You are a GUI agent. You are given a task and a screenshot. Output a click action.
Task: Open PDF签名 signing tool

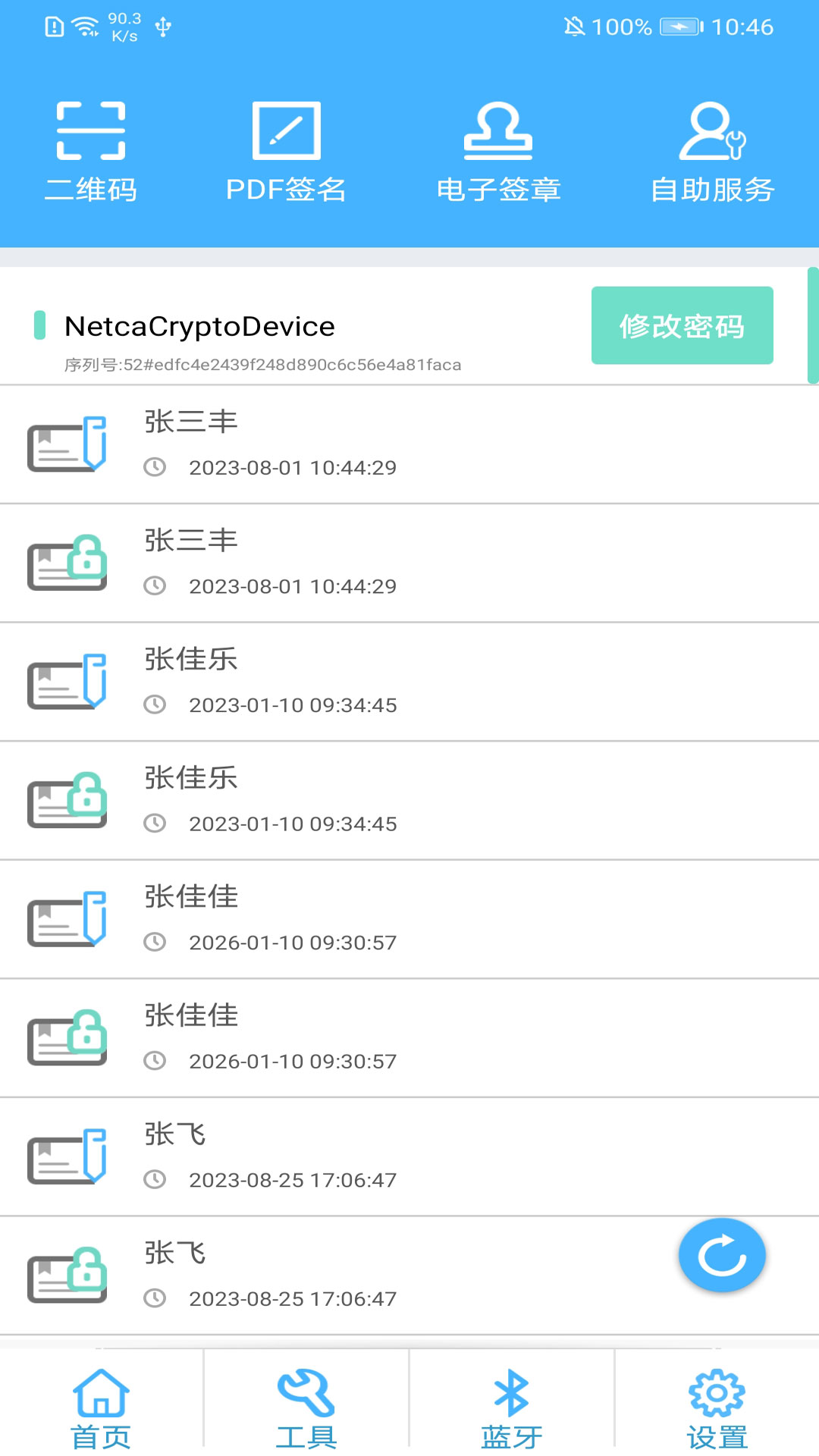(286, 152)
